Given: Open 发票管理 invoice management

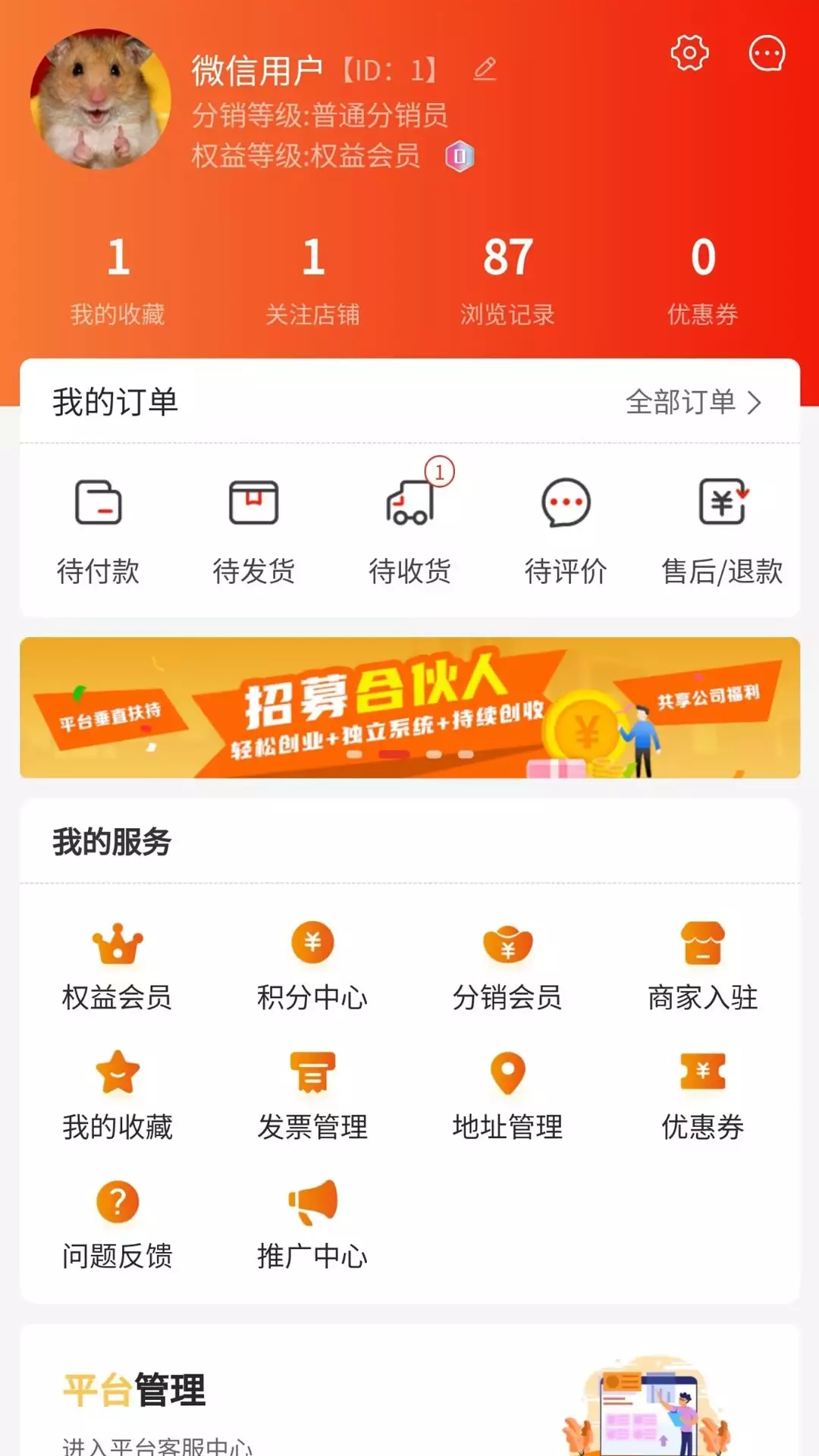Looking at the screenshot, I should pos(312,1097).
